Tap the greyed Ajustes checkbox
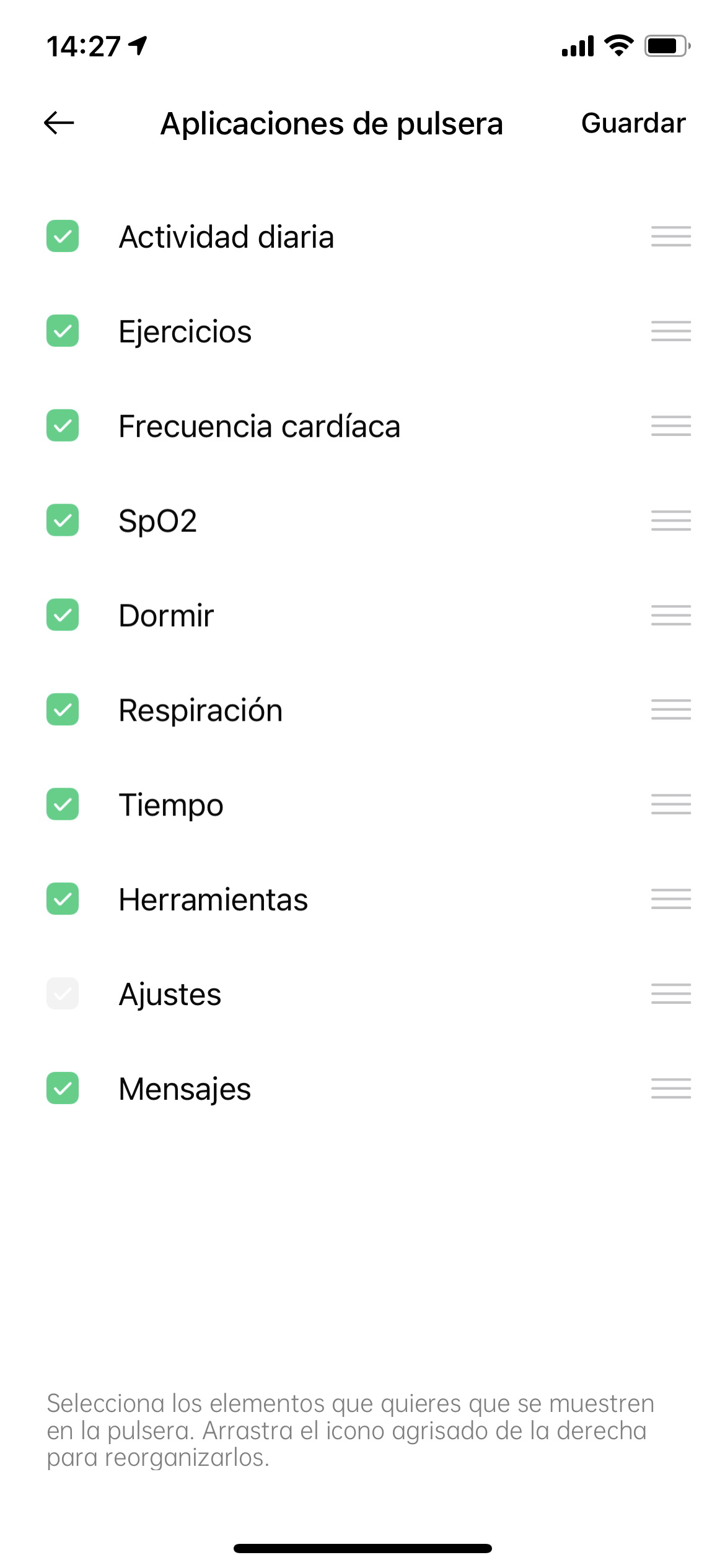Viewport: 725px width, 1568px height. pos(63,994)
